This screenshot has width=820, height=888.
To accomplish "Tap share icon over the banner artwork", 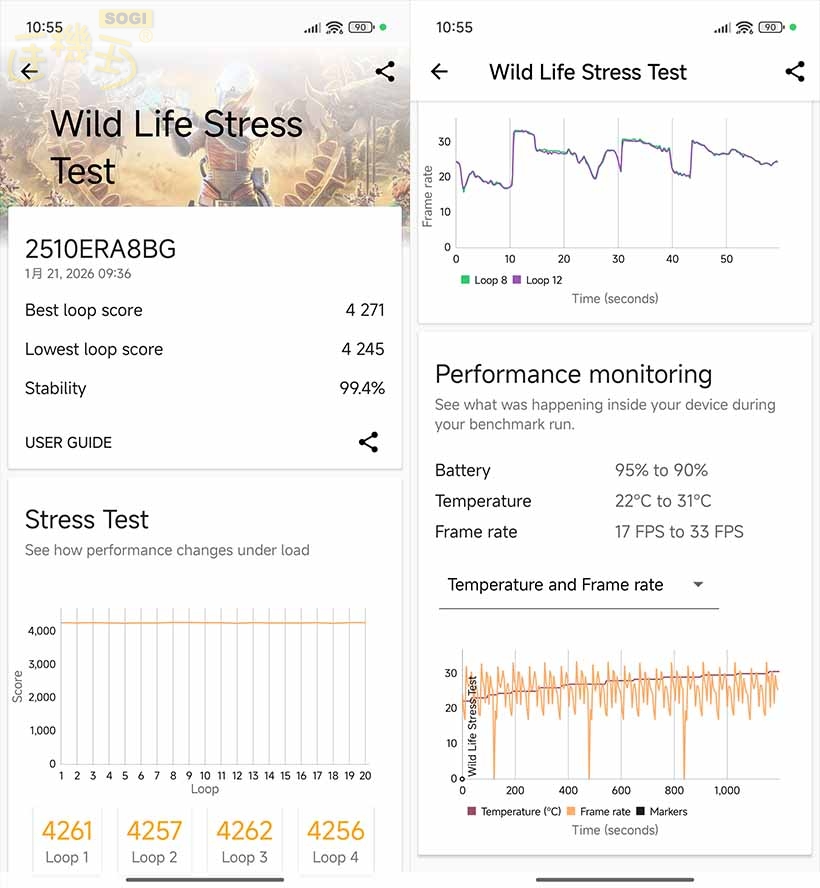I will click(385, 71).
